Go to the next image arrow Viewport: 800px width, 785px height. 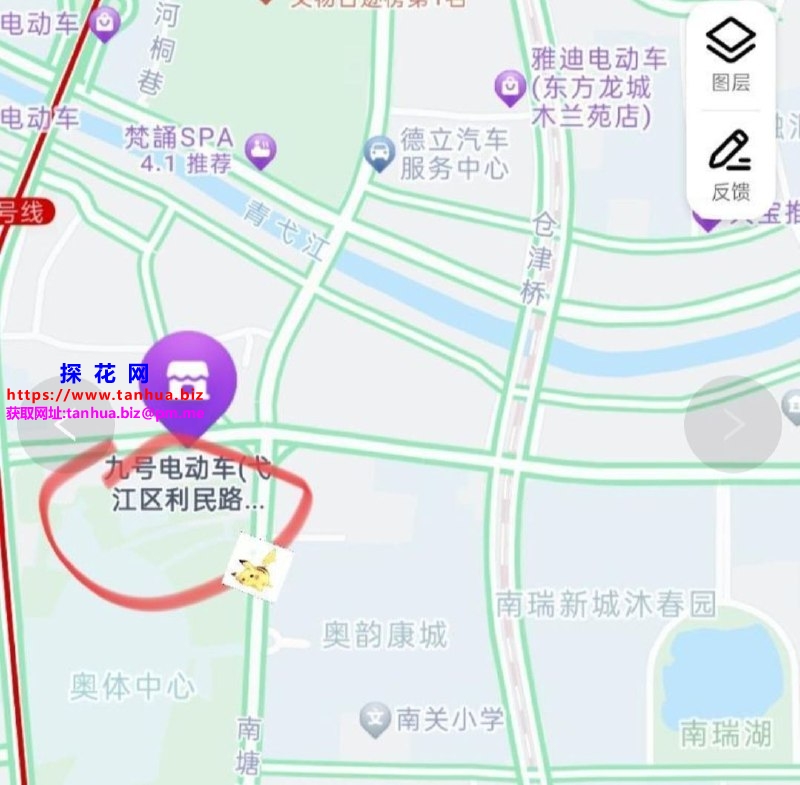pos(732,425)
